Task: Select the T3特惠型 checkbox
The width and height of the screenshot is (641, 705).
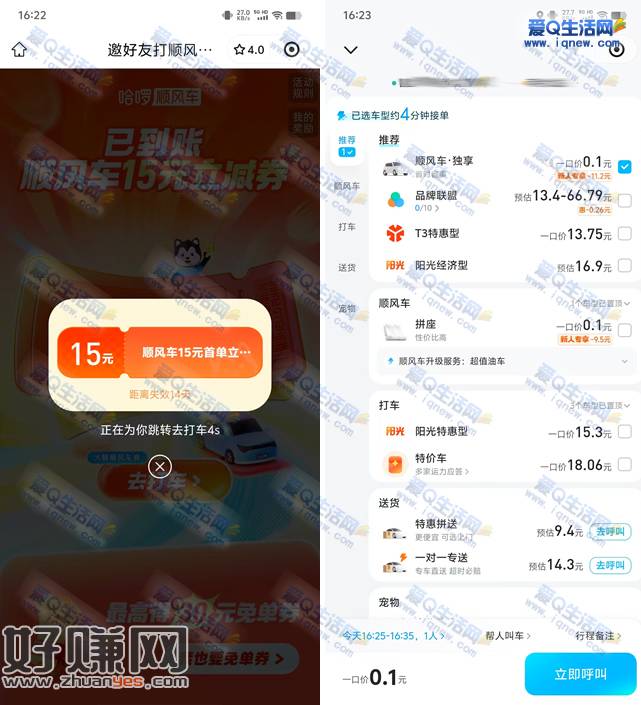Action: click(624, 234)
